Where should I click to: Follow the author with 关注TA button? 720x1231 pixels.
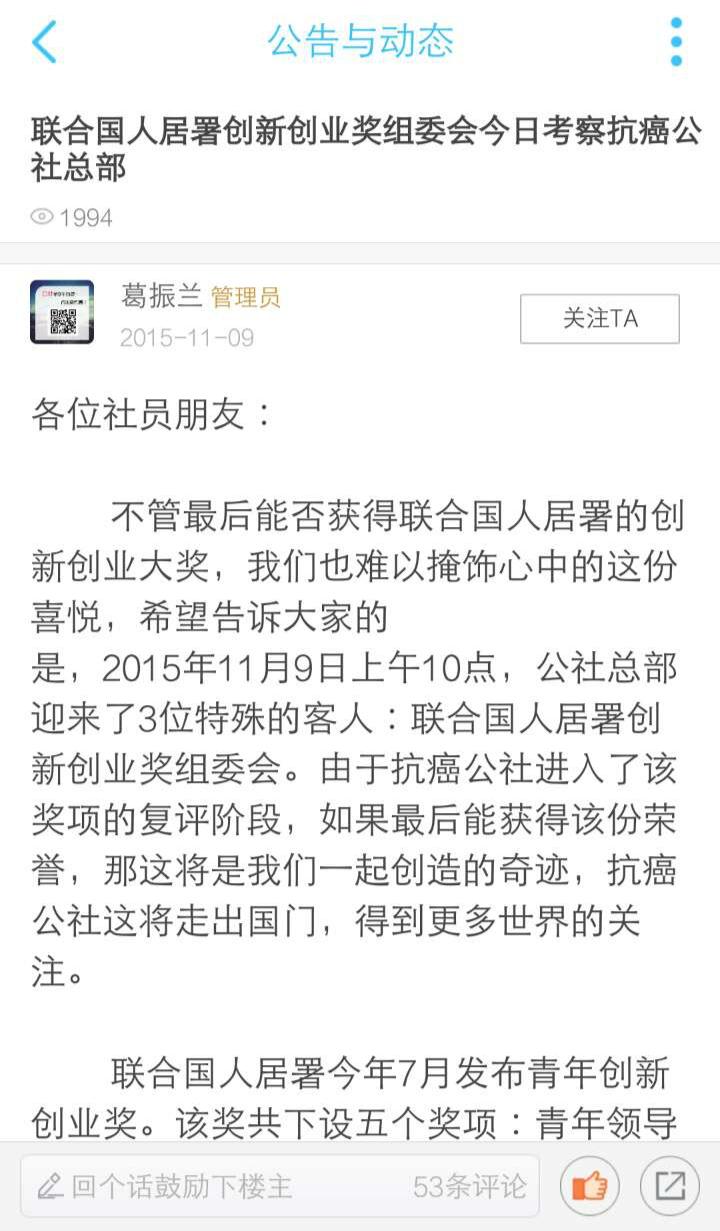tap(599, 319)
